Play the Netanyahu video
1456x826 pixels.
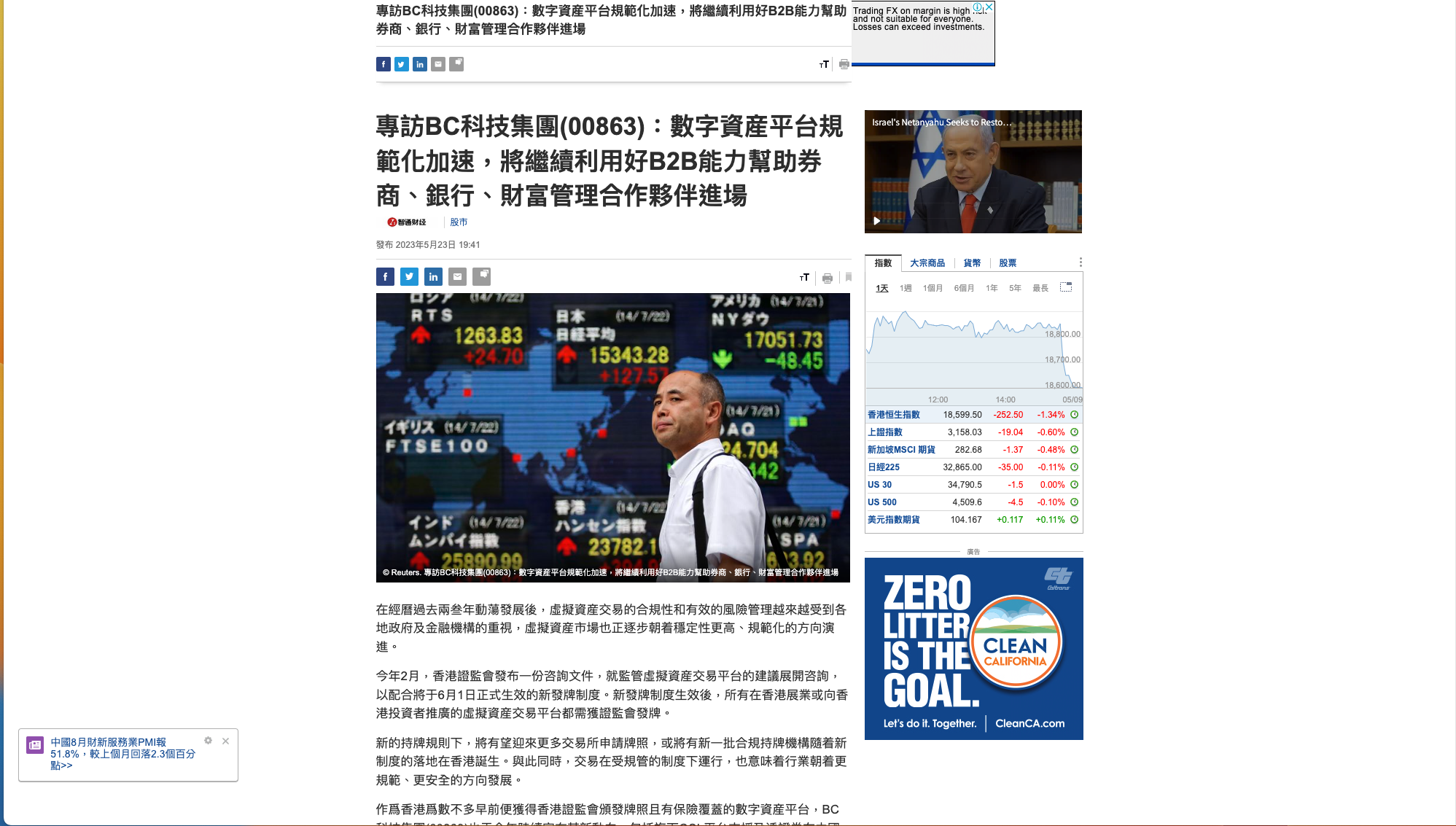[877, 220]
